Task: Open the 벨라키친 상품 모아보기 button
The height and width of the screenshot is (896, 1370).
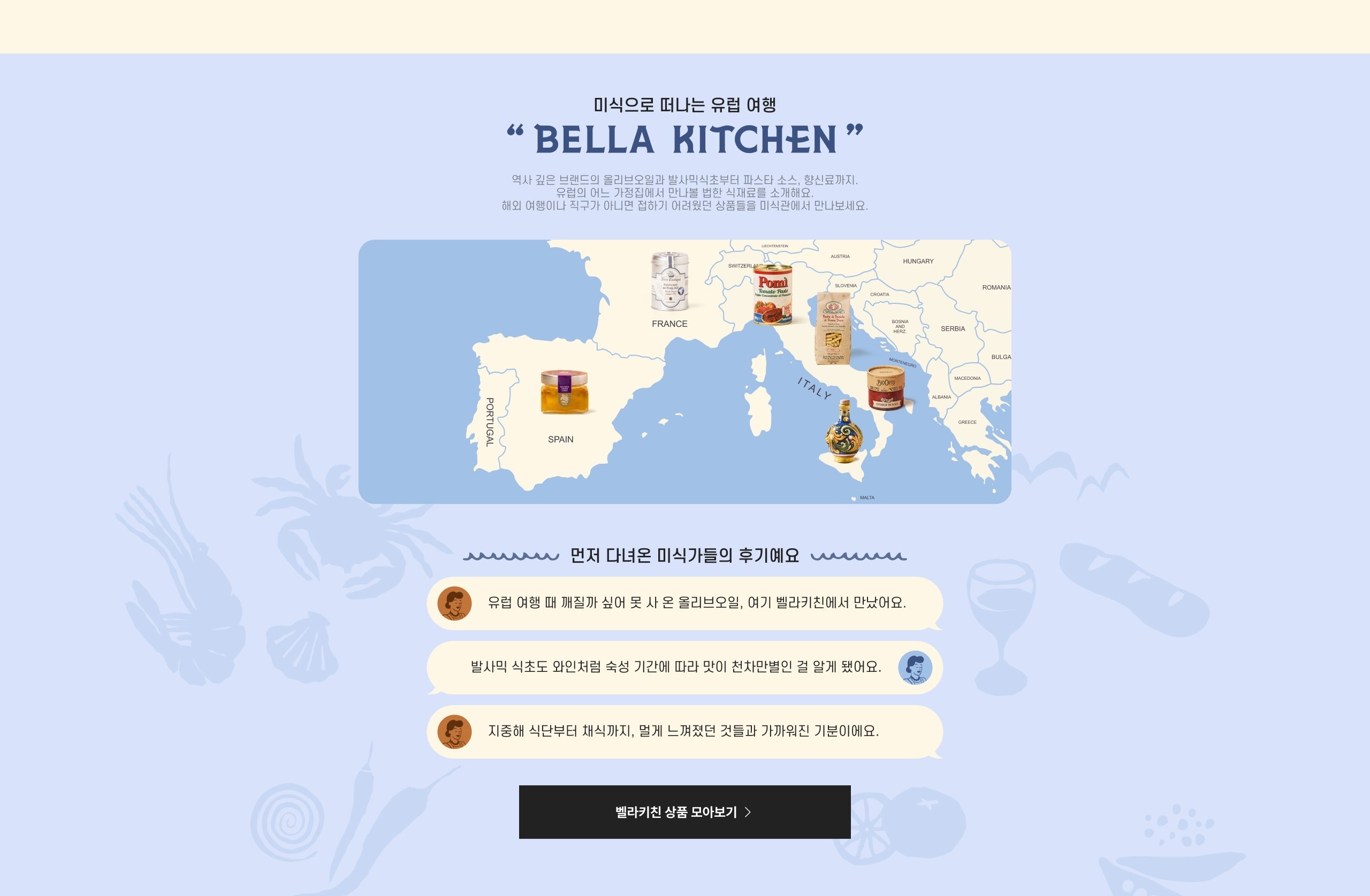Action: tap(684, 811)
